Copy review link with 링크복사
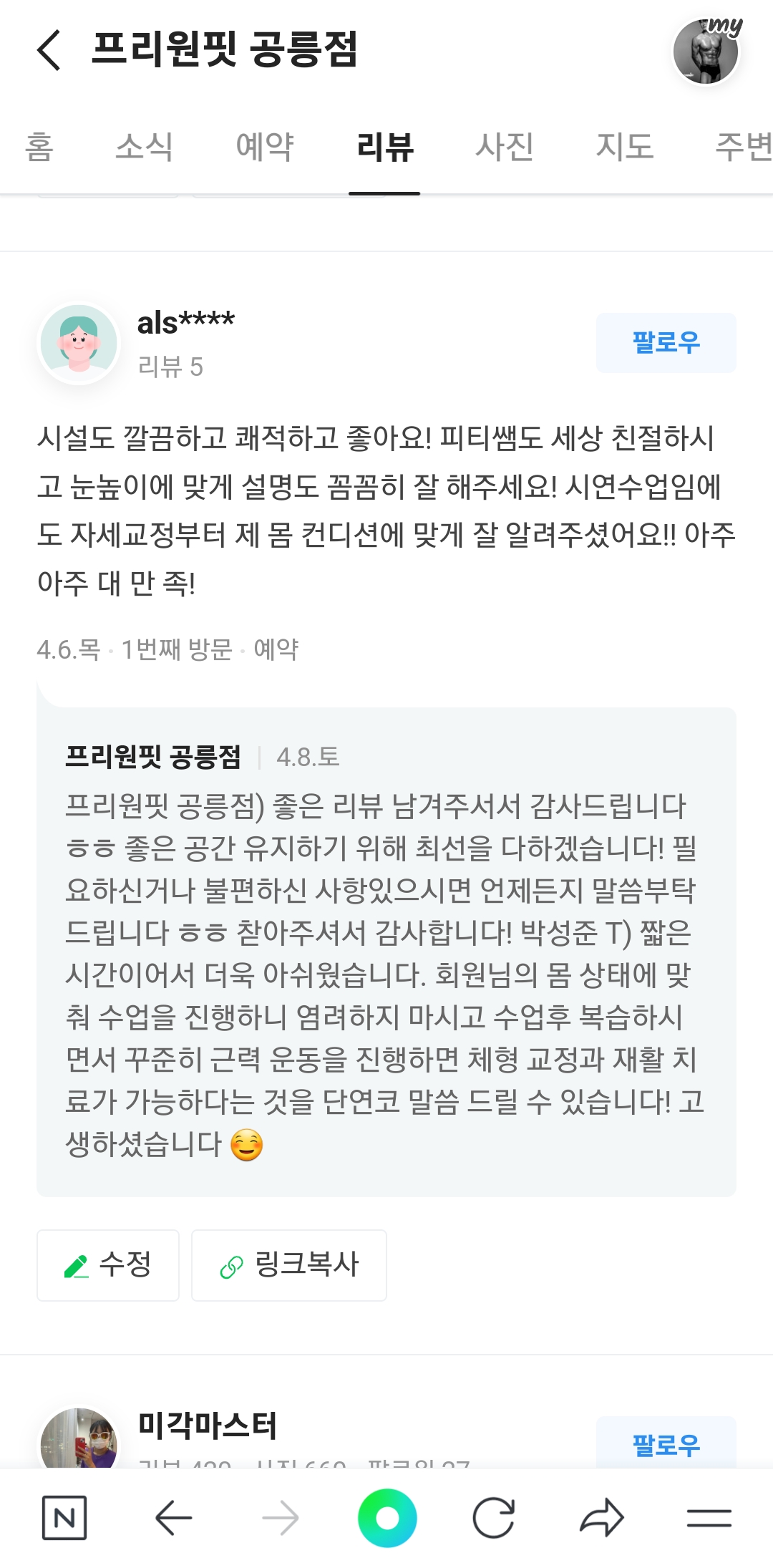The width and height of the screenshot is (773, 1568). pyautogui.click(x=289, y=1265)
